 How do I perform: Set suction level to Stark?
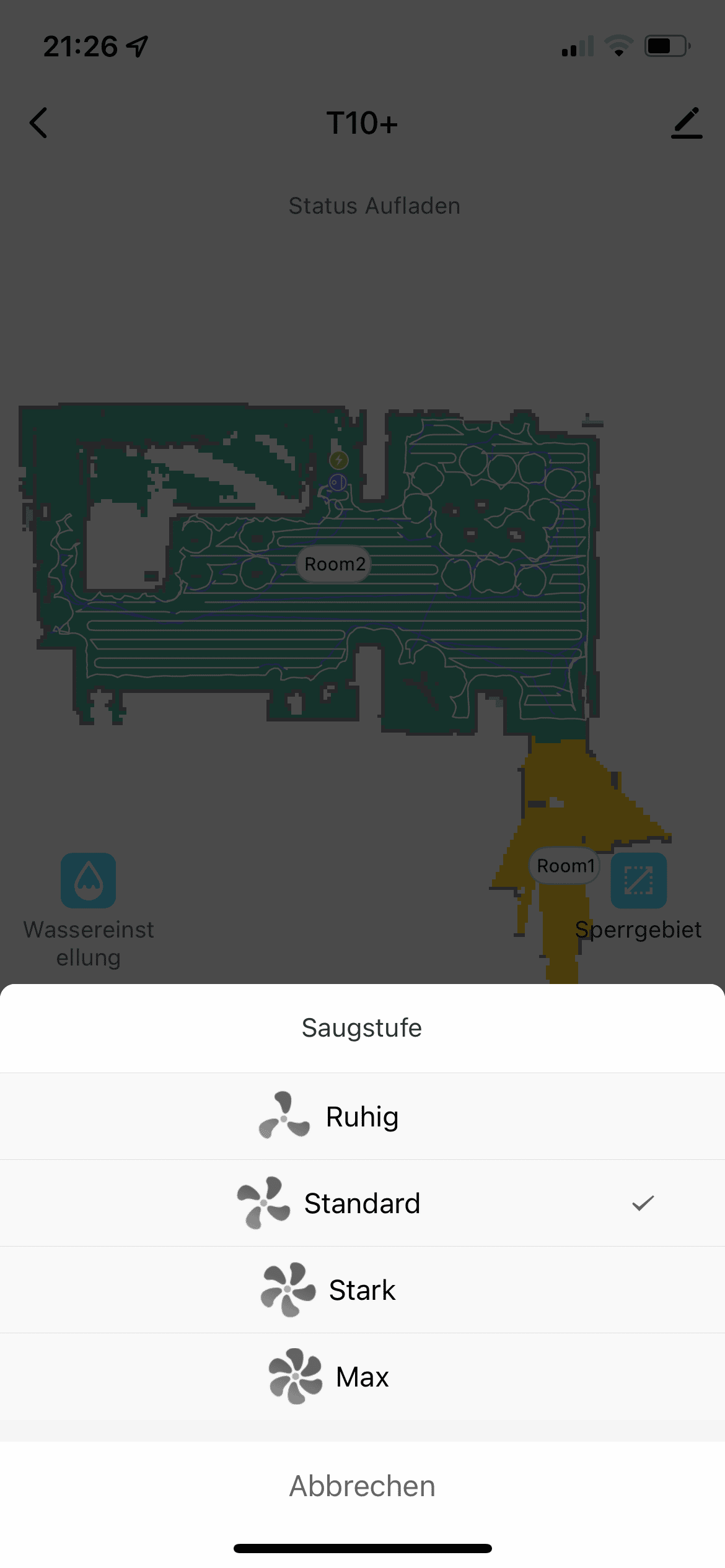click(x=362, y=1291)
